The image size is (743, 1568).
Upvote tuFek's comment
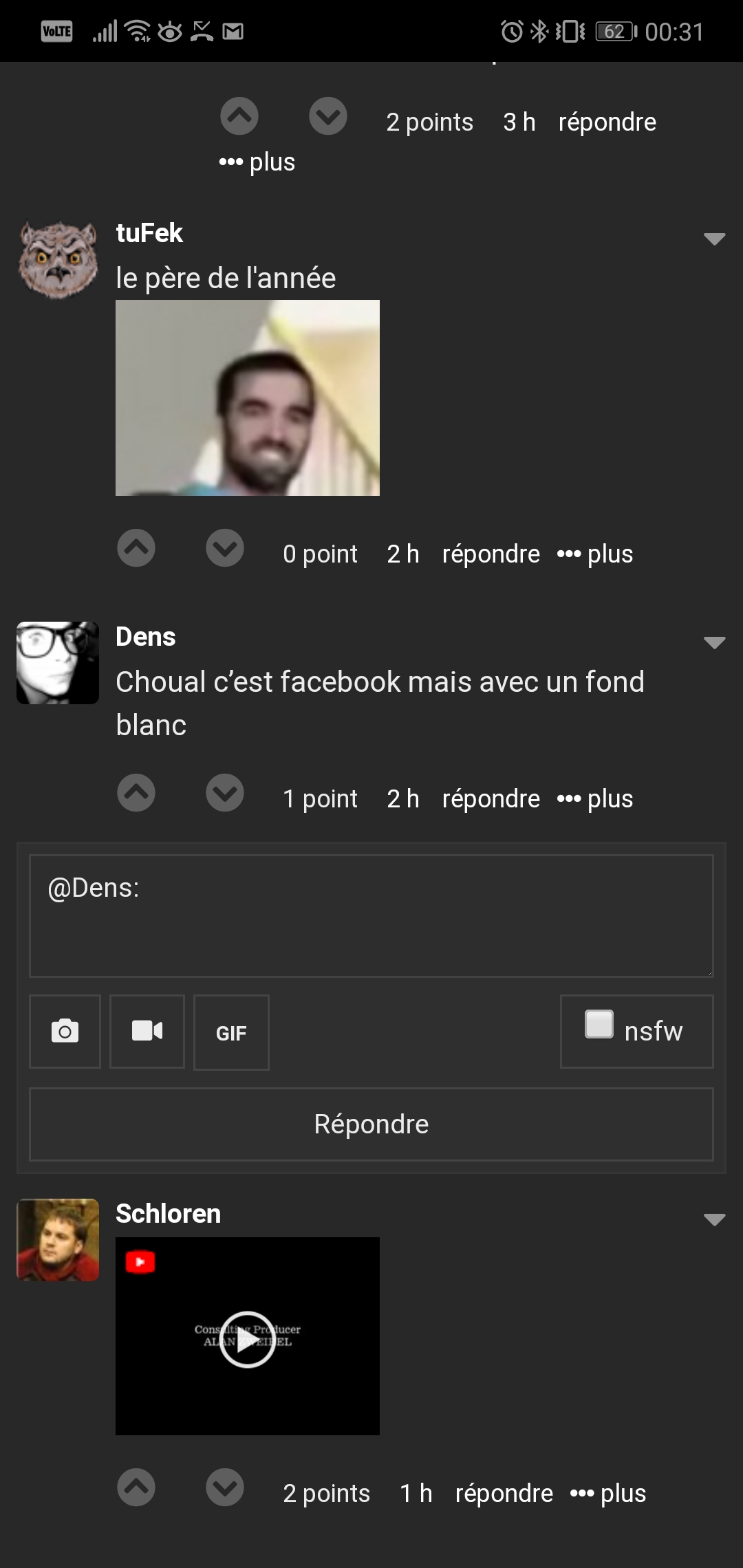click(x=136, y=548)
